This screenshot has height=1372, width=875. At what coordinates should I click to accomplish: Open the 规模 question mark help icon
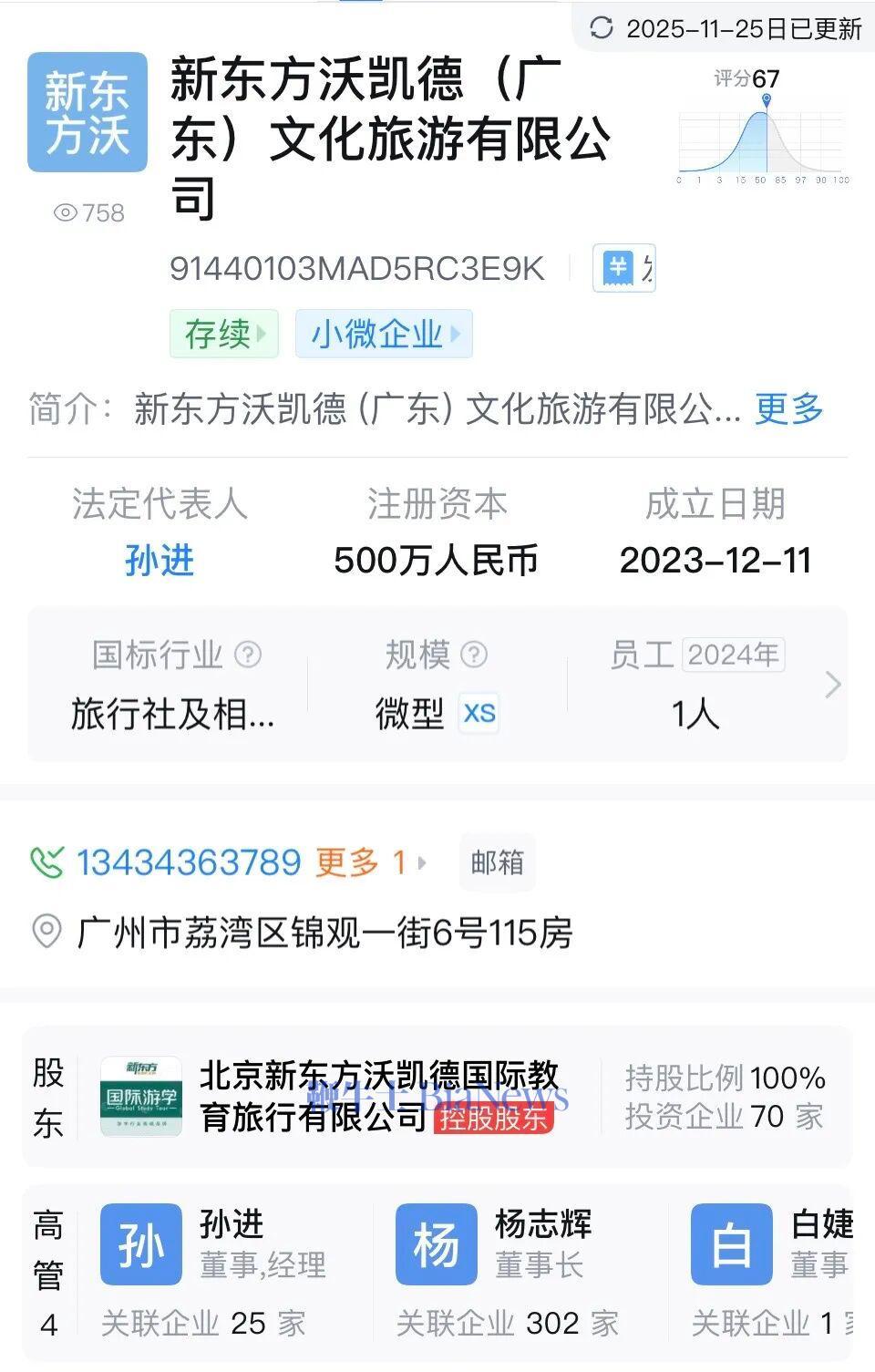(x=476, y=653)
